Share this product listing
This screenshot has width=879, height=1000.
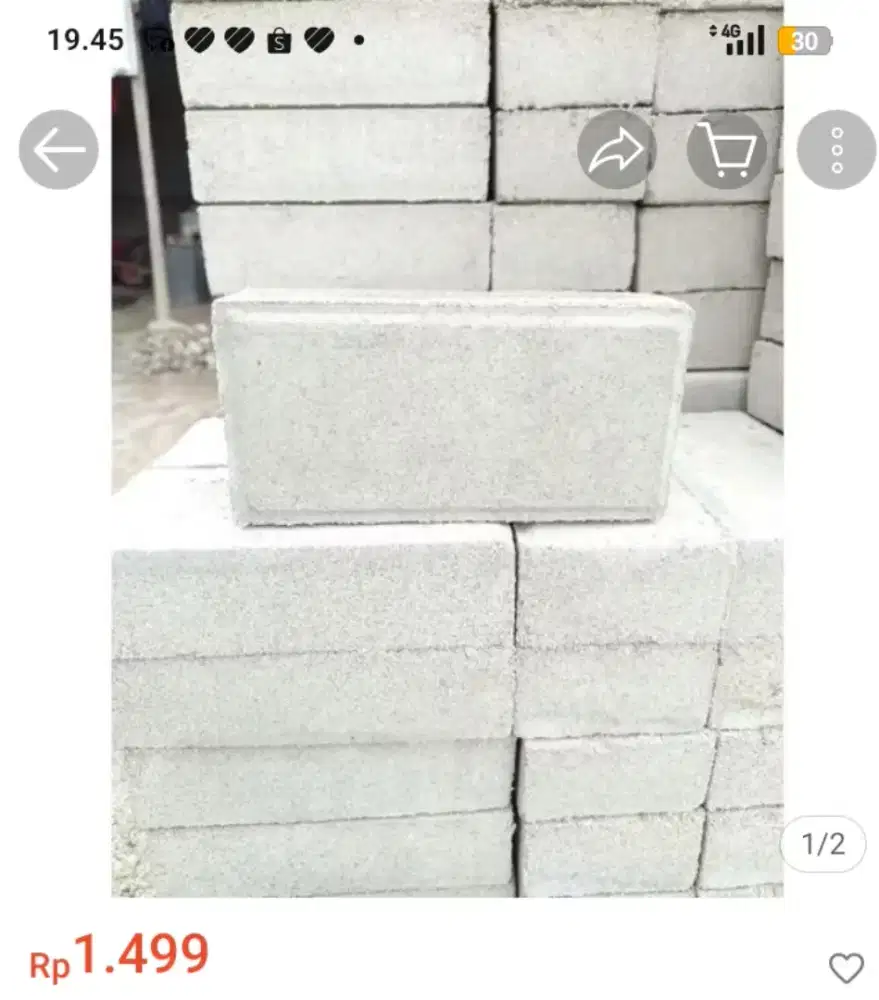click(x=616, y=150)
